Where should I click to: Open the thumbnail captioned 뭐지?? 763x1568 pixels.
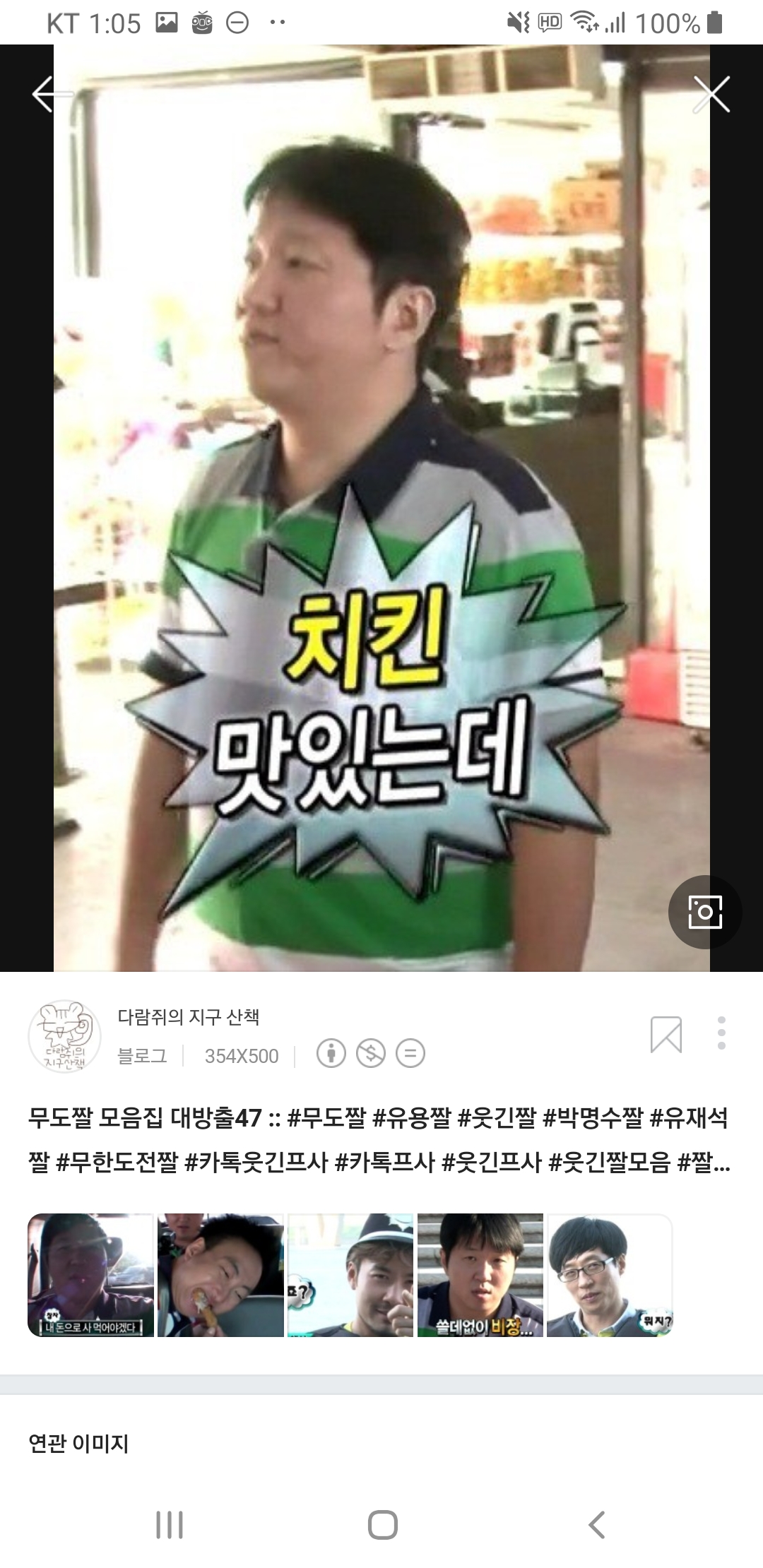click(610, 1275)
